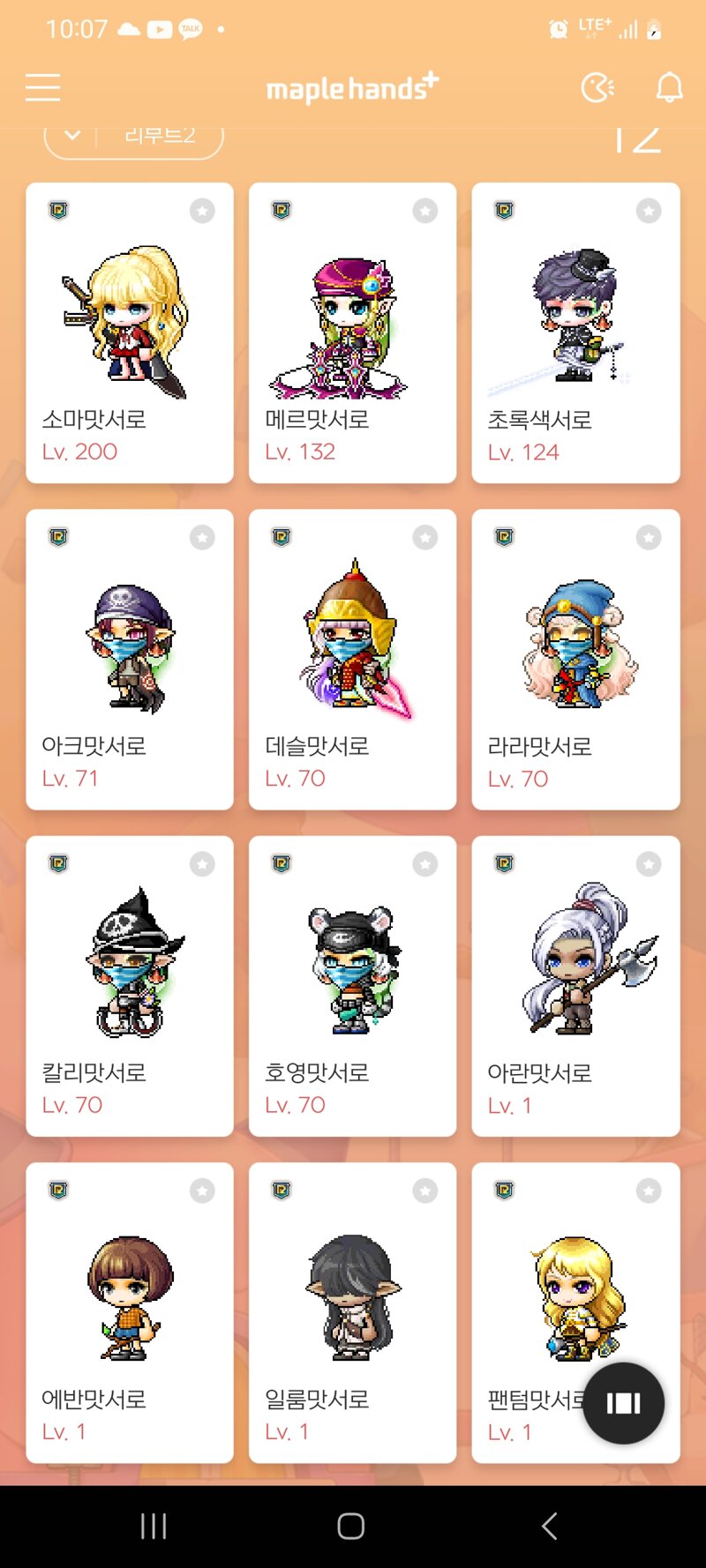This screenshot has width=706, height=1568.
Task: Open the 에반맛서로 character card
Action: pos(130,1311)
